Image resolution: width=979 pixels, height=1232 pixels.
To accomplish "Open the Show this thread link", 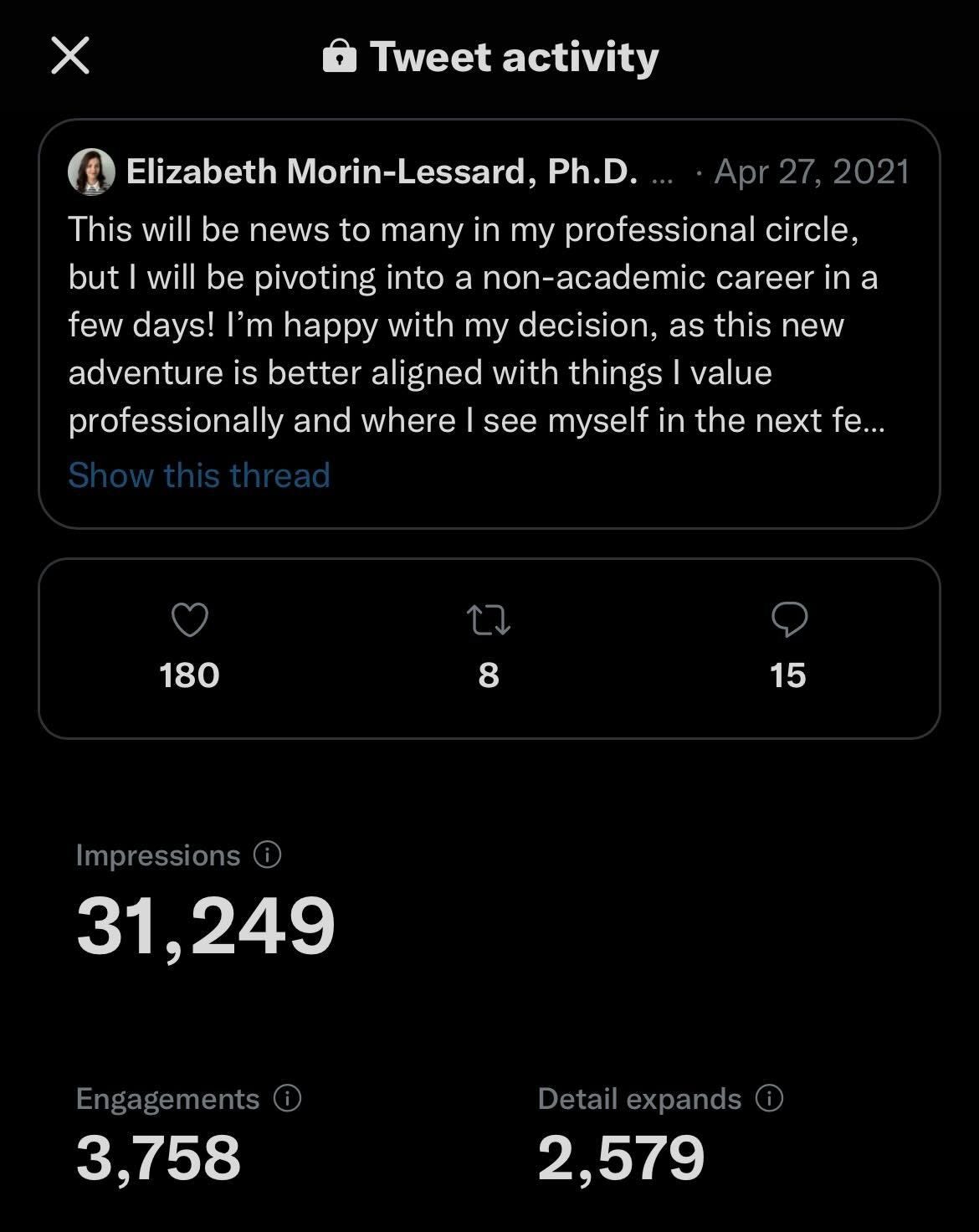I will [199, 475].
